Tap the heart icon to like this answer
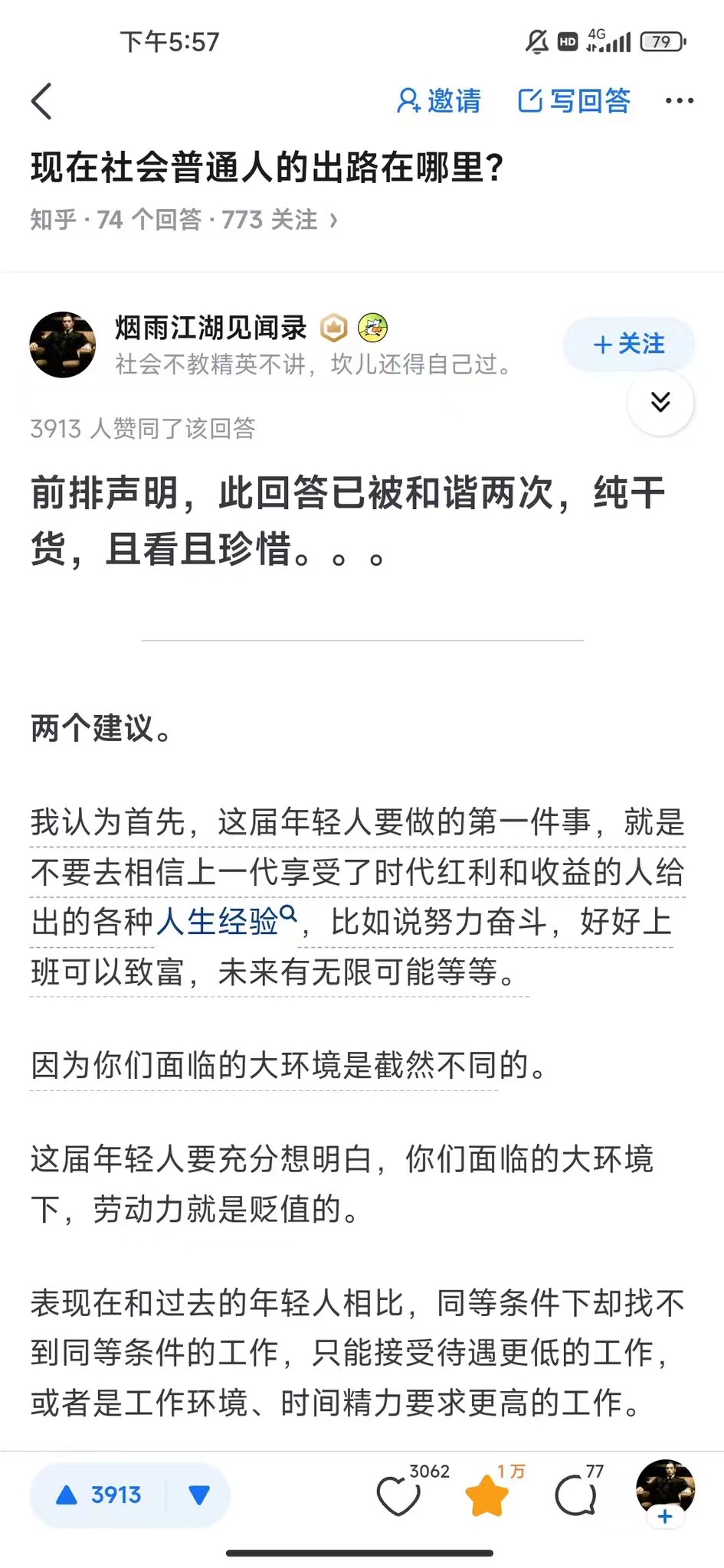 398,1496
